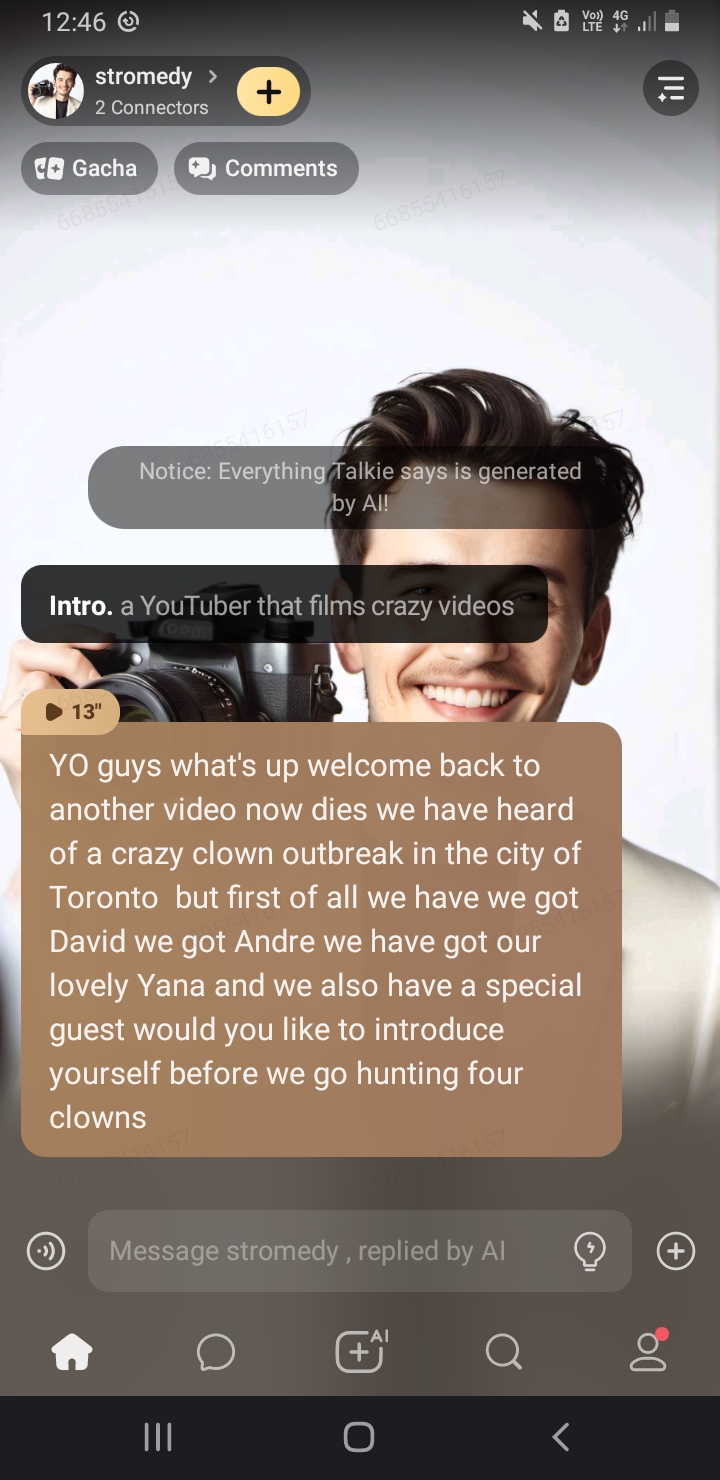720x1480 pixels.
Task: Tap the lightbulb suggestion icon
Action: point(590,1251)
